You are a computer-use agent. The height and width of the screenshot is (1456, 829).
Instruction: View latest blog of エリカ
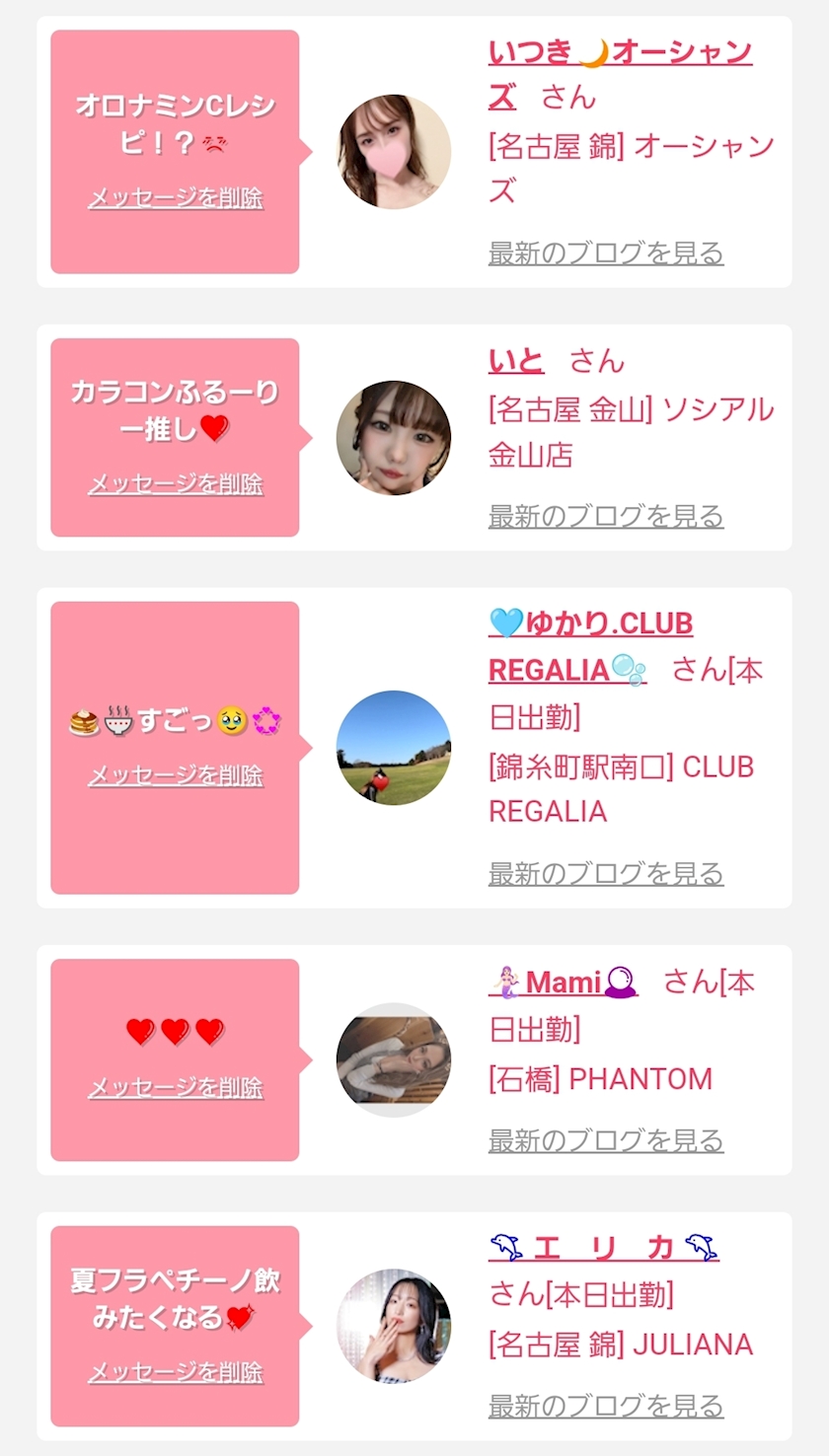[606, 1407]
